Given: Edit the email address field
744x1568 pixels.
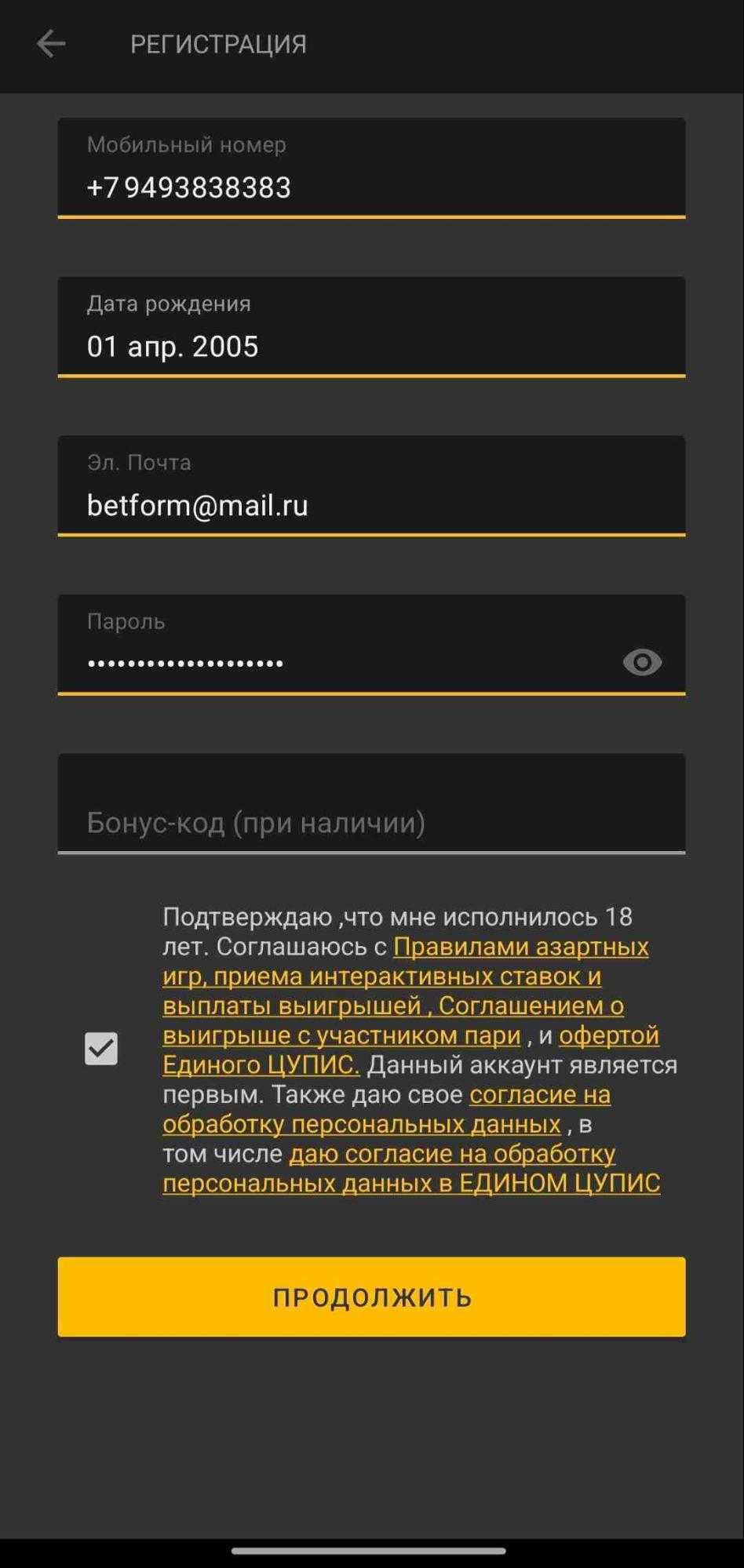Looking at the screenshot, I should [371, 486].
